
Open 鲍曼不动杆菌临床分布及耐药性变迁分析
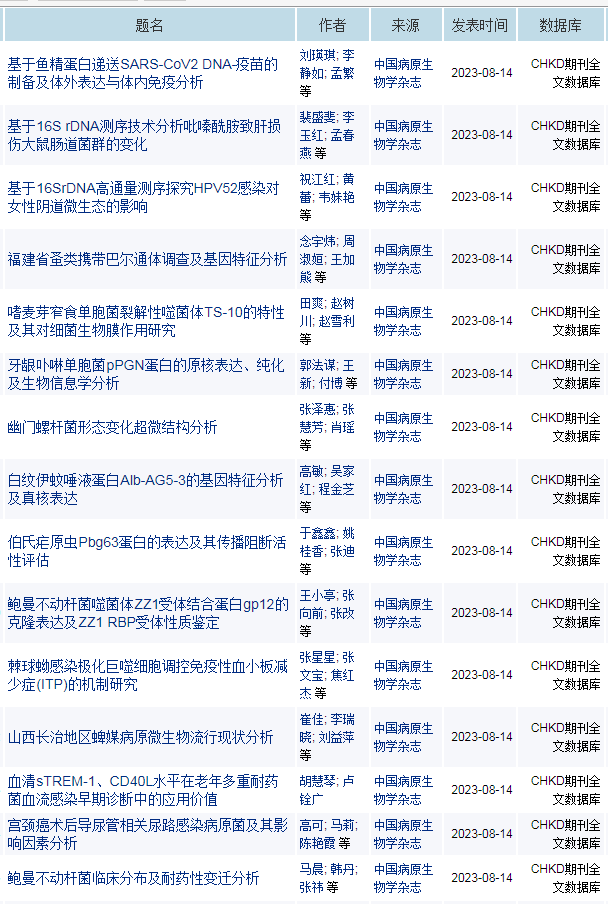pos(133,878)
